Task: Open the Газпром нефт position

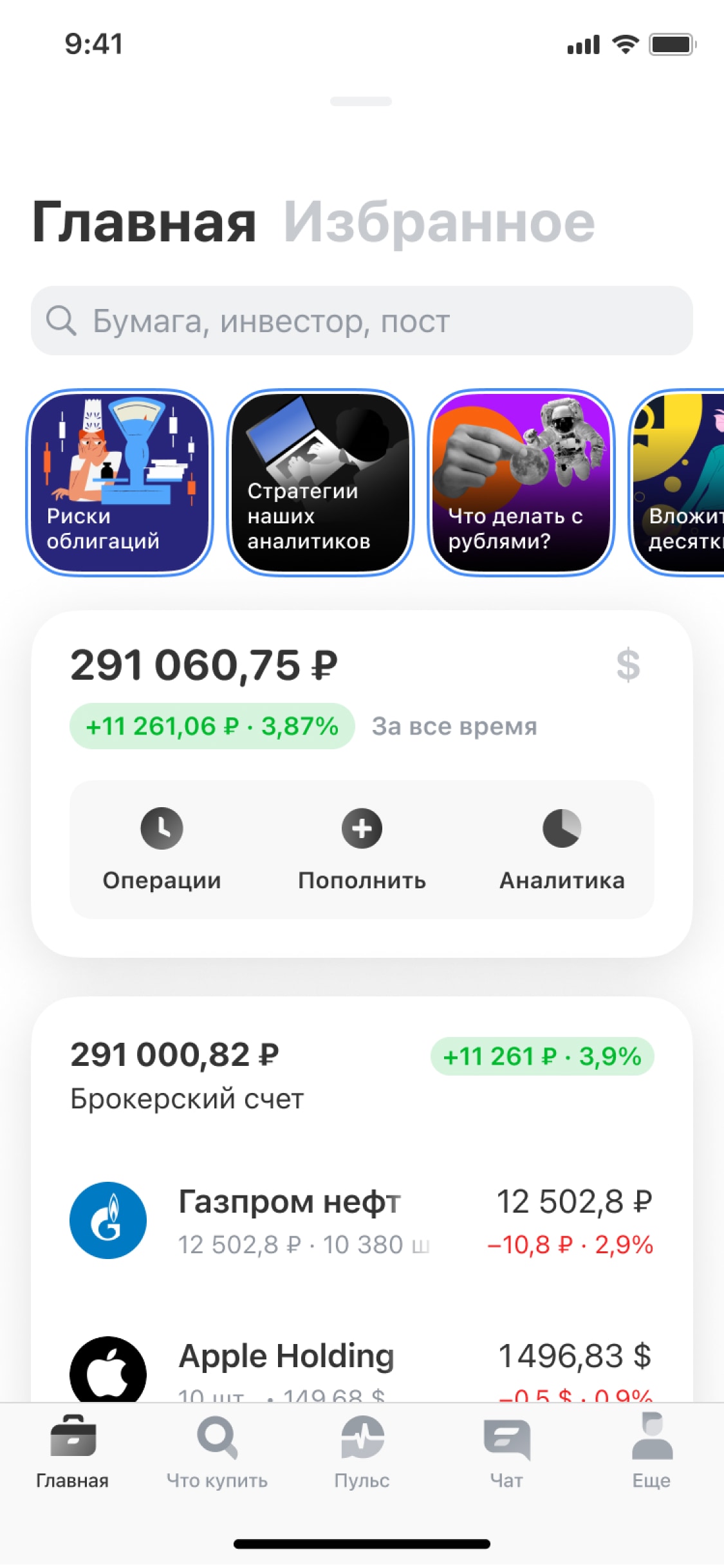Action: tap(362, 1220)
